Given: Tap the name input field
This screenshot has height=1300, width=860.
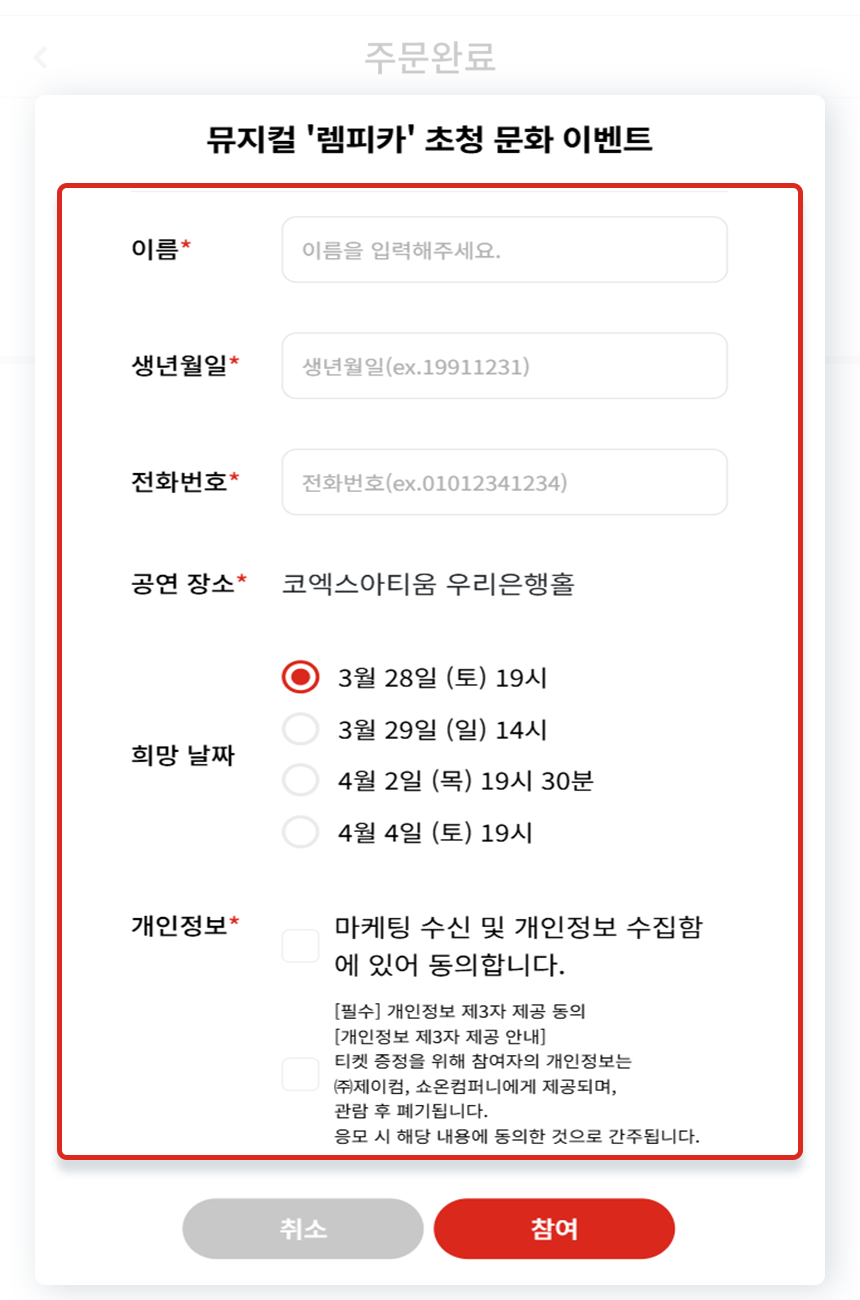Looking at the screenshot, I should 504,250.
